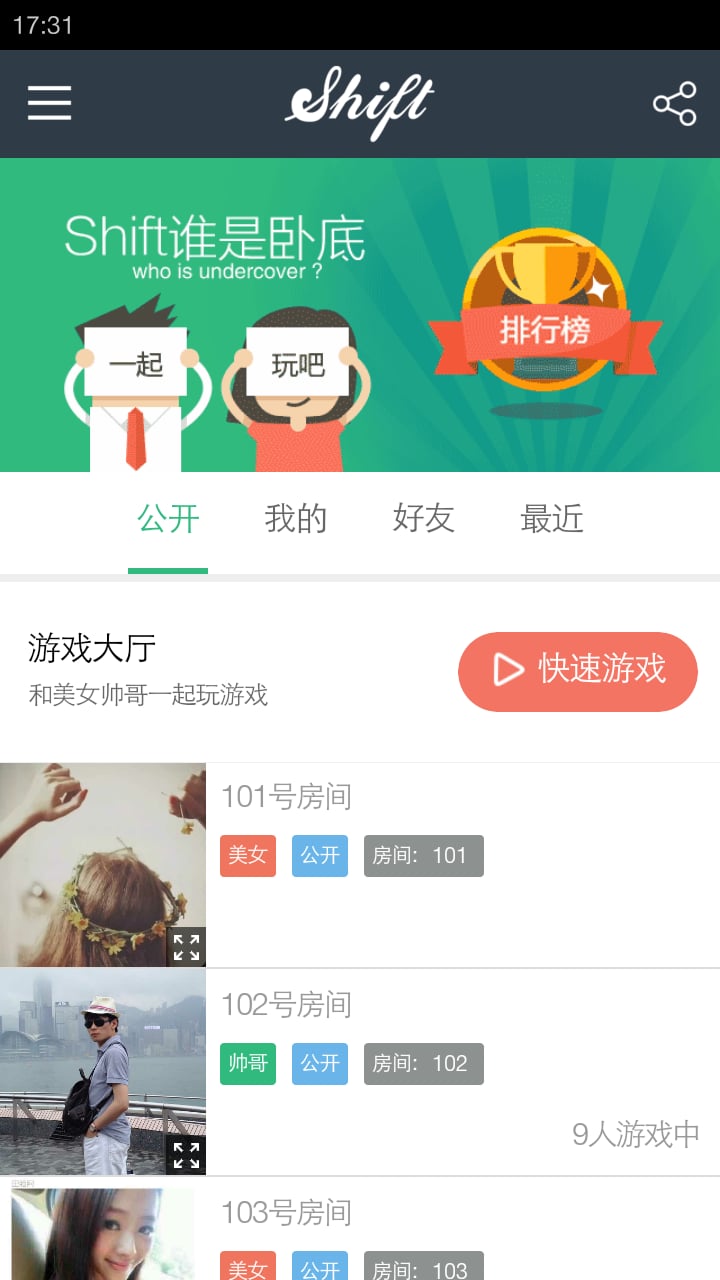Open the navigation hamburger menu
Viewport: 720px width, 1280px height.
click(x=48, y=103)
